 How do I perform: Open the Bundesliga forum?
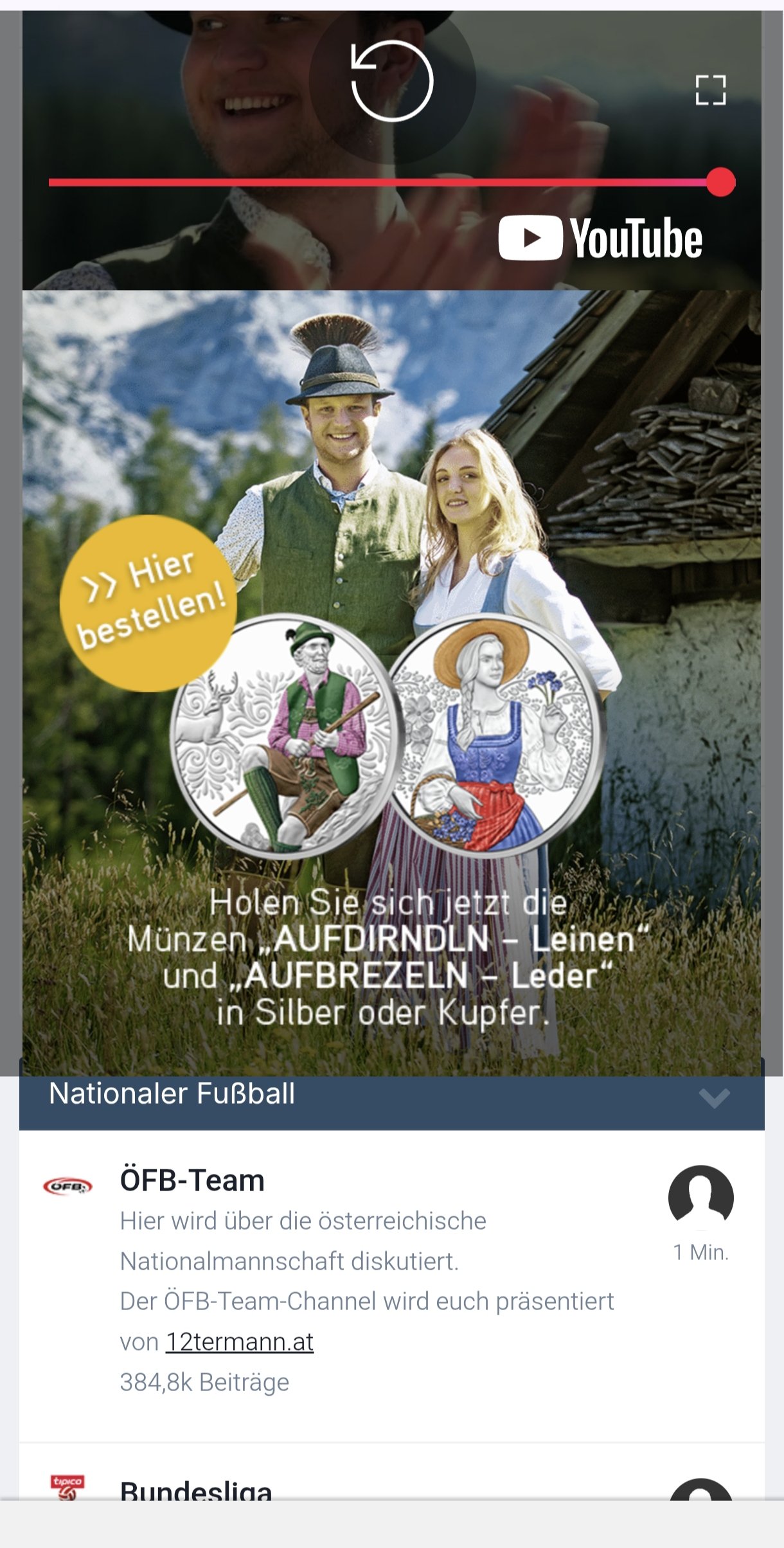(196, 1490)
